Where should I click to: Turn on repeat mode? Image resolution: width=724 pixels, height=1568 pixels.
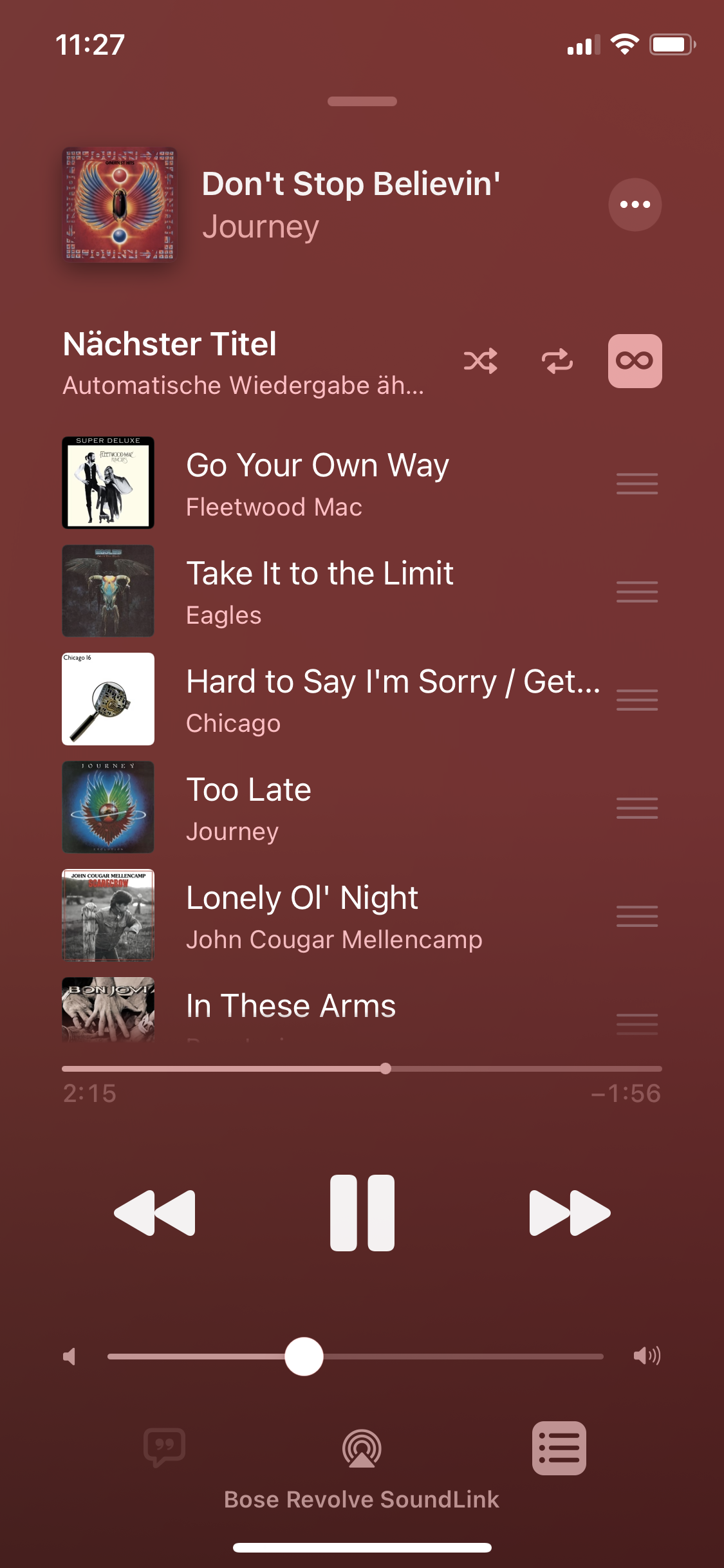click(x=557, y=361)
